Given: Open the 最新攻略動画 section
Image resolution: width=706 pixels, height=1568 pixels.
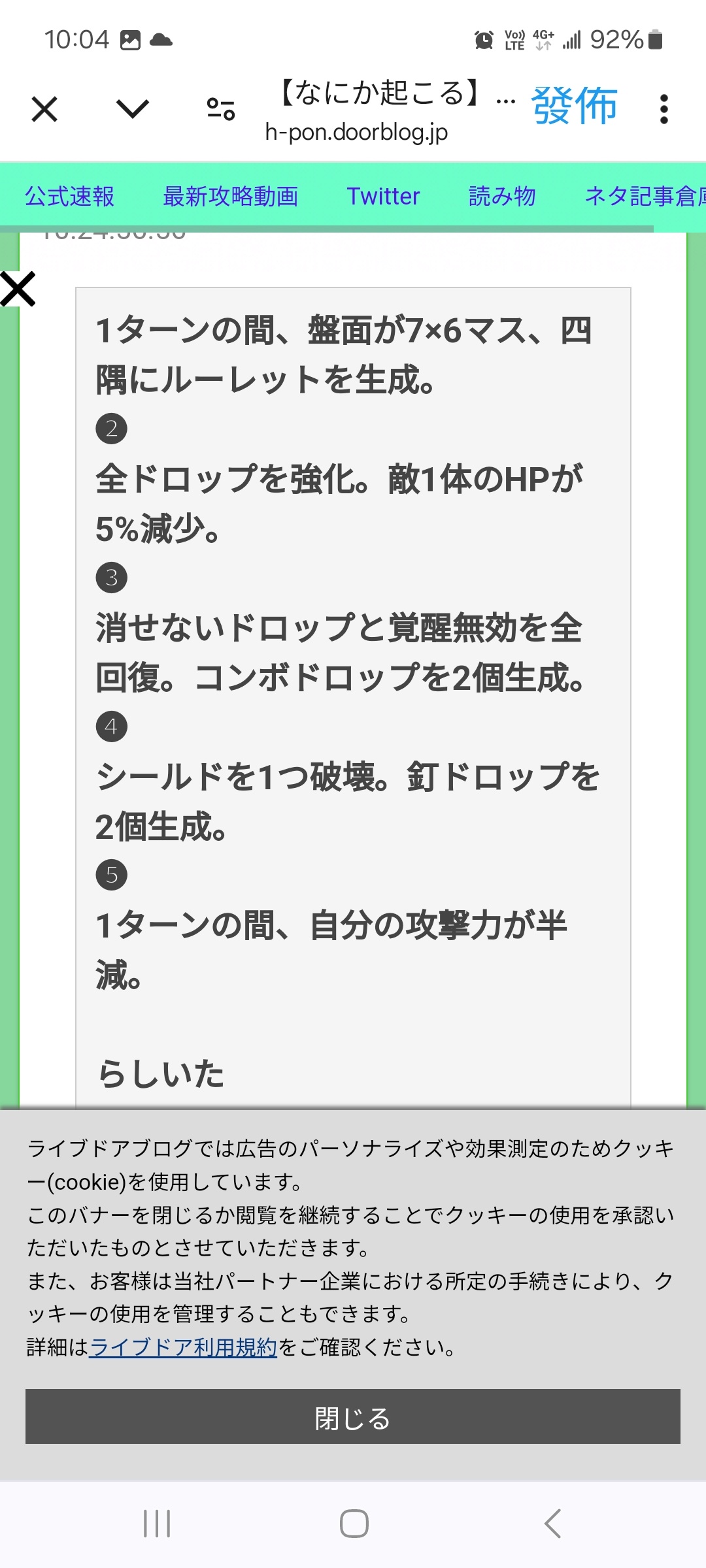Looking at the screenshot, I should [231, 196].
